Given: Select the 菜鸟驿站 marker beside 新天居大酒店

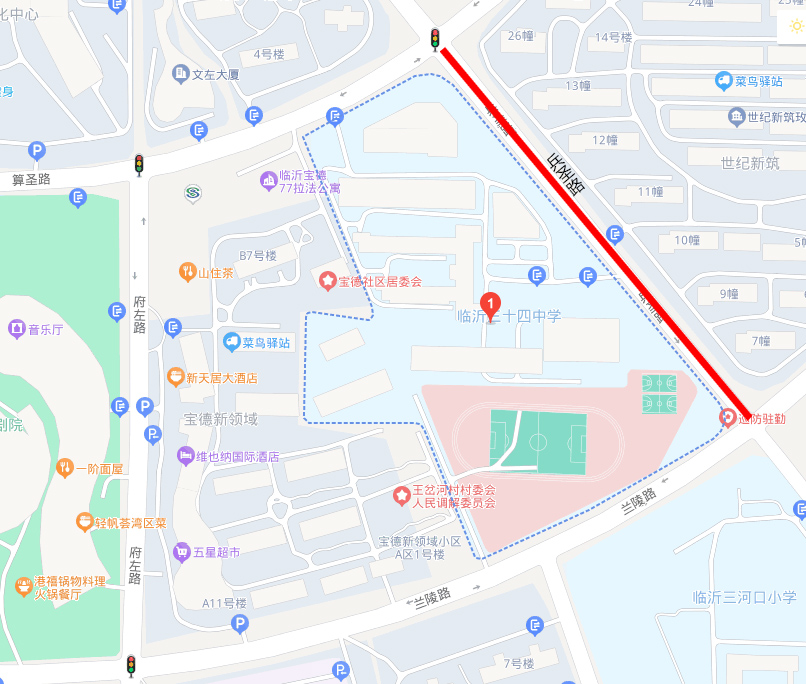Looking at the screenshot, I should (x=233, y=342).
